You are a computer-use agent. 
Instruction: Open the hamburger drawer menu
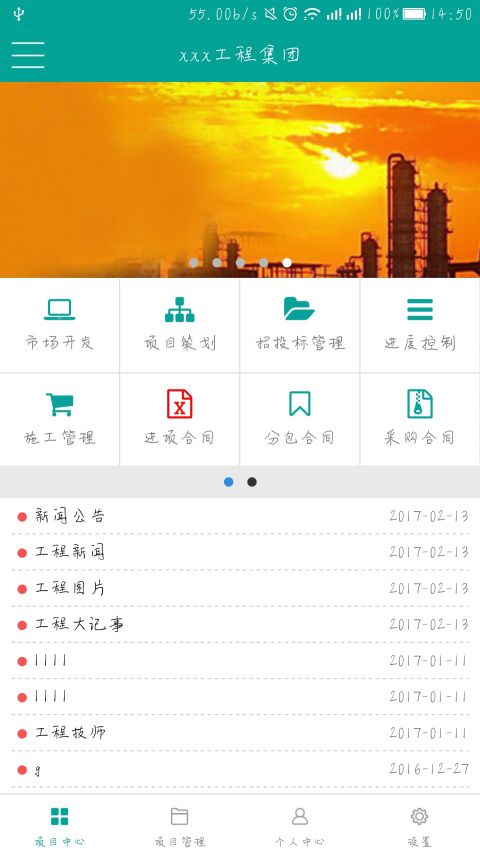[x=28, y=55]
